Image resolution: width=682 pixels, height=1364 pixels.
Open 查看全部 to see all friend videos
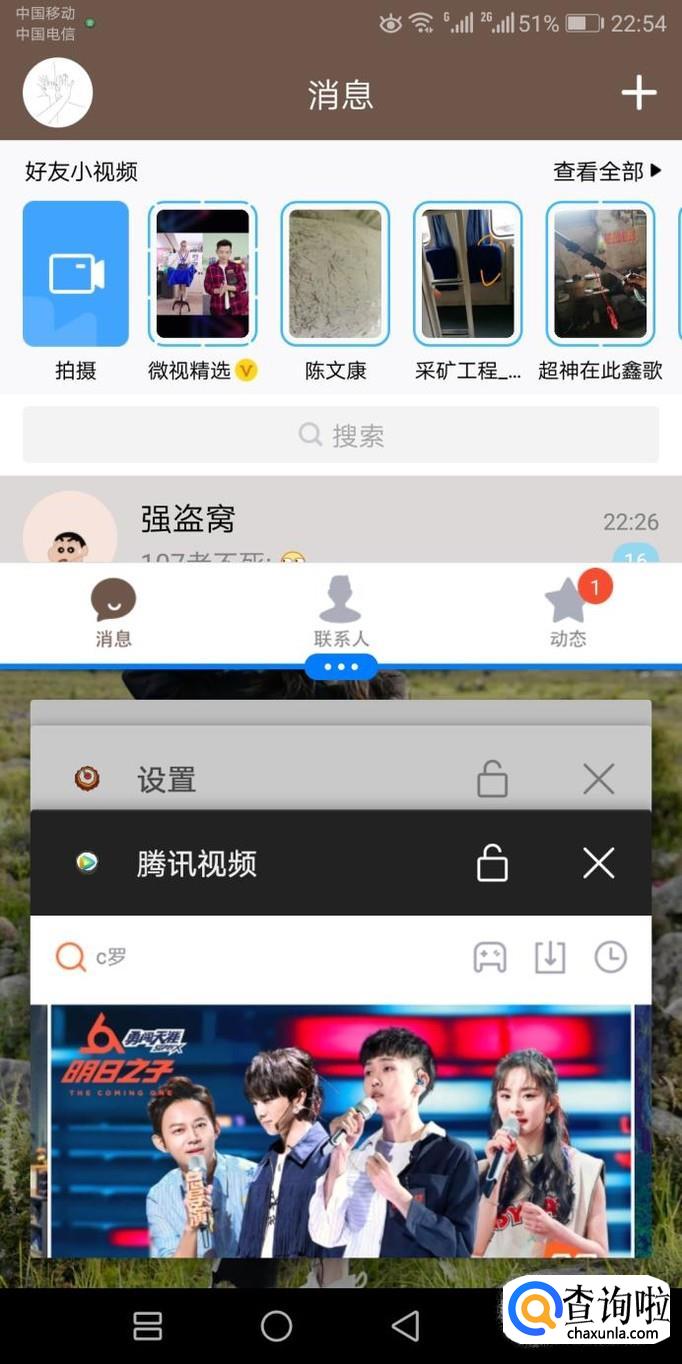point(607,171)
